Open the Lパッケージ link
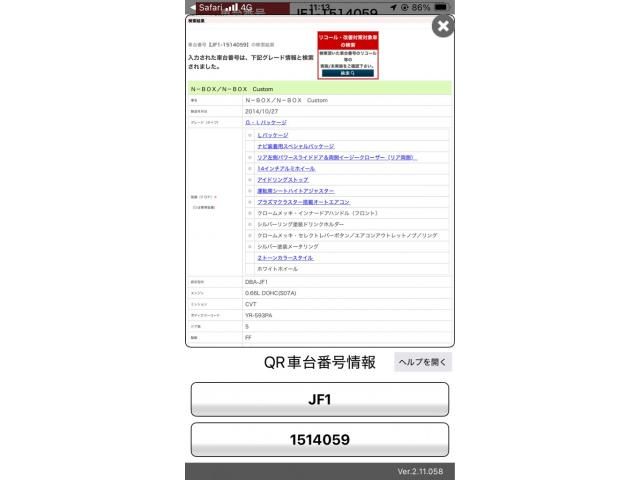 tap(272, 134)
